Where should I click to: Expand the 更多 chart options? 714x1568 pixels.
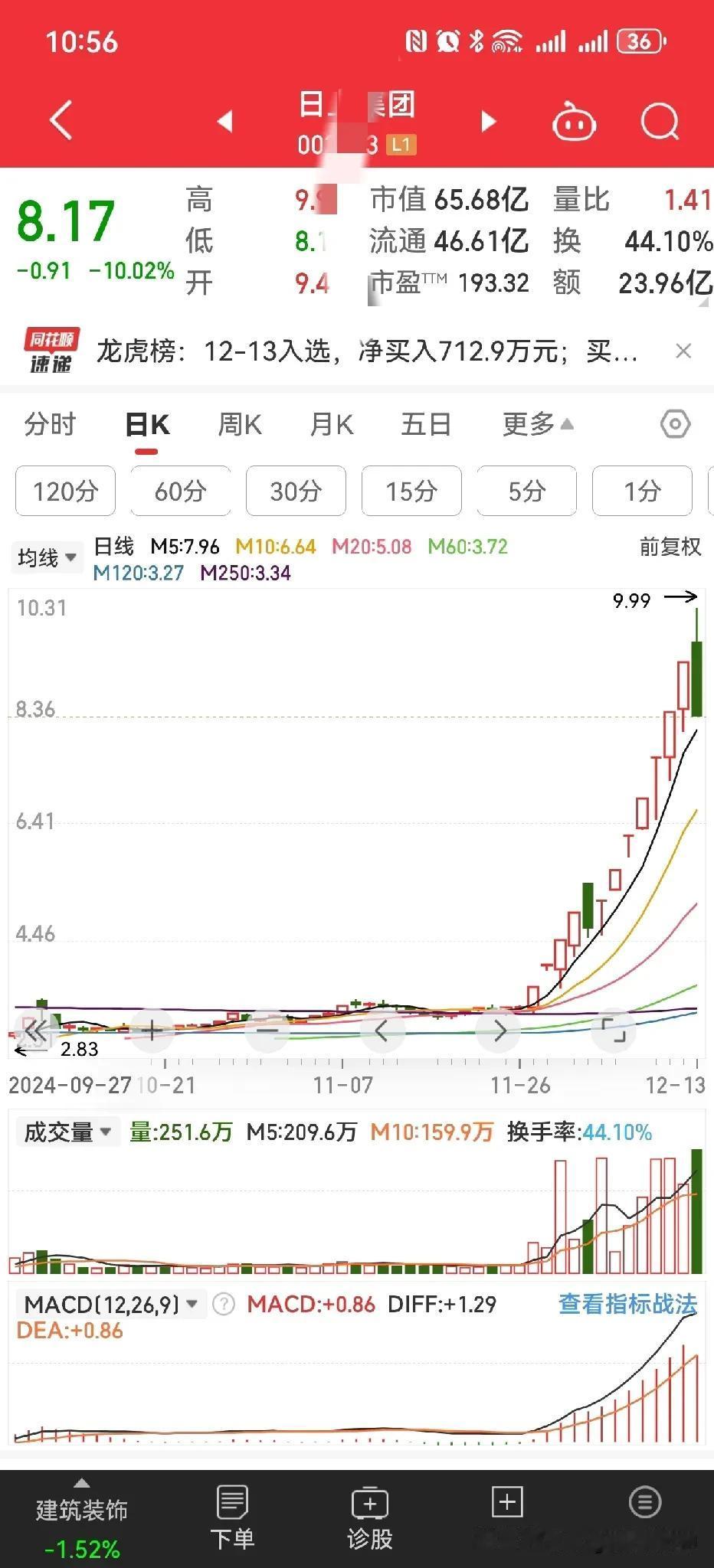point(538,424)
